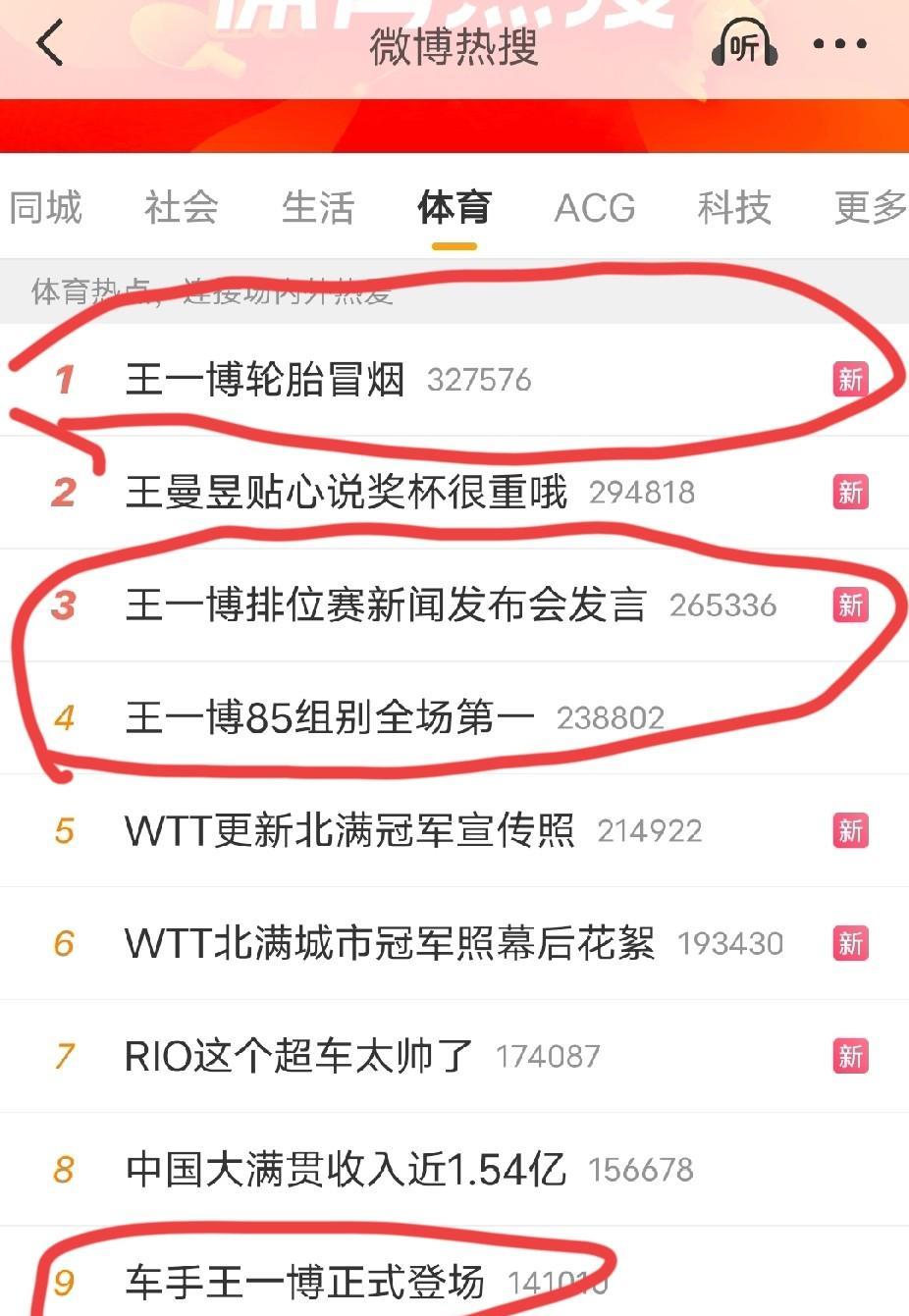
Task: Open hot topic 王一博轮胎冒烟
Action: (x=265, y=380)
